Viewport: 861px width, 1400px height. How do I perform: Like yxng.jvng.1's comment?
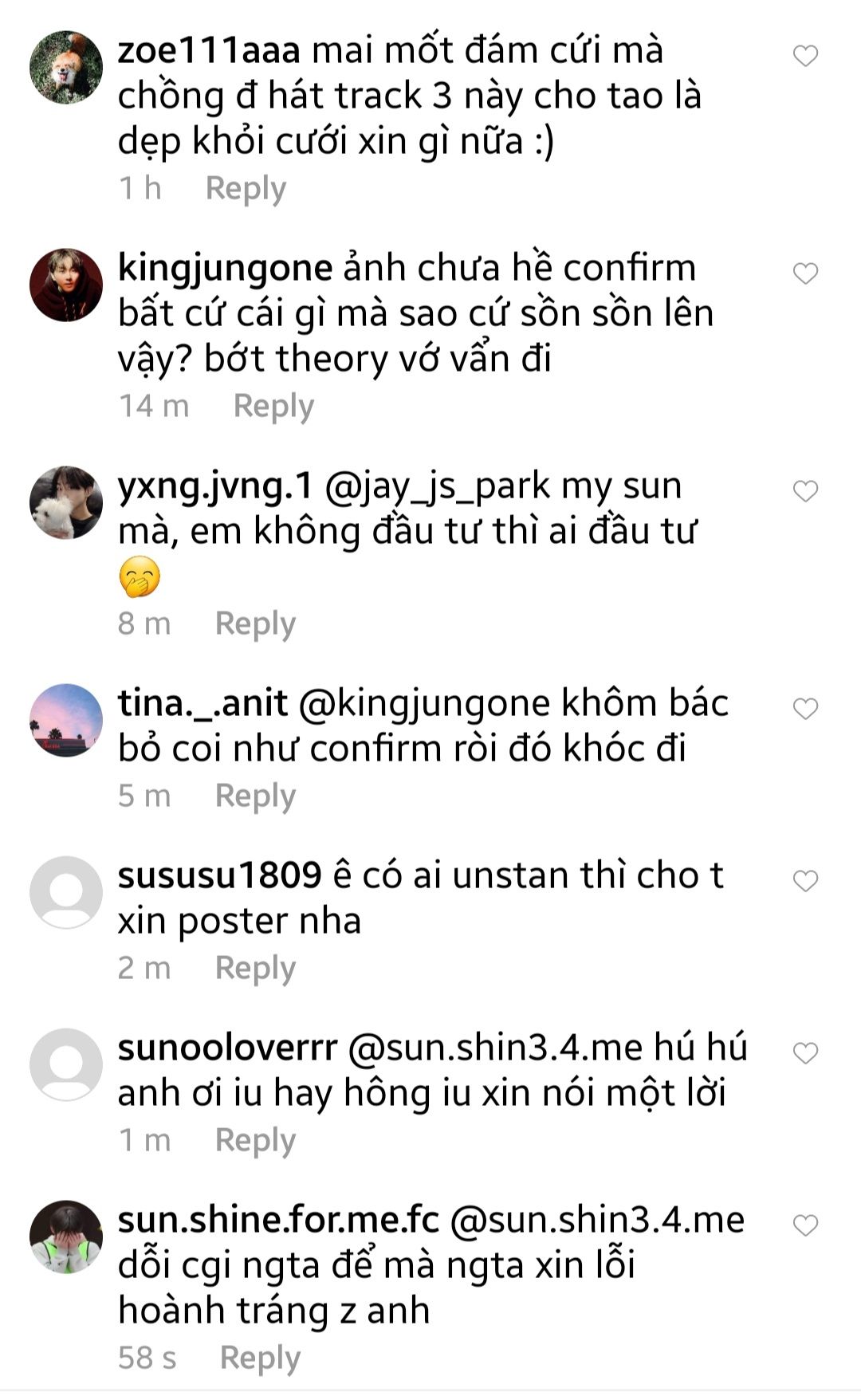tap(805, 491)
